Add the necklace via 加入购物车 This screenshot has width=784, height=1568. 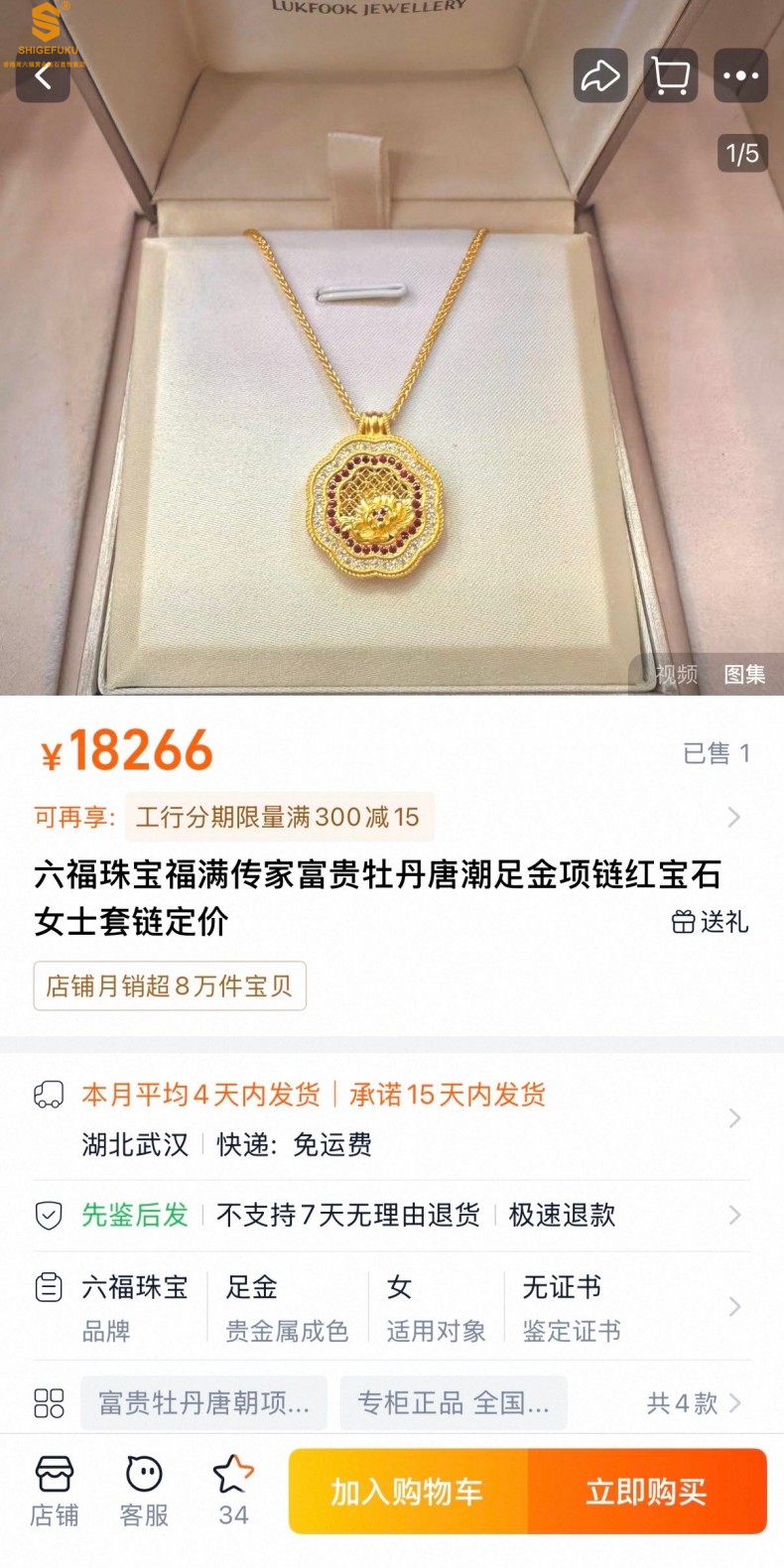pos(408,1492)
